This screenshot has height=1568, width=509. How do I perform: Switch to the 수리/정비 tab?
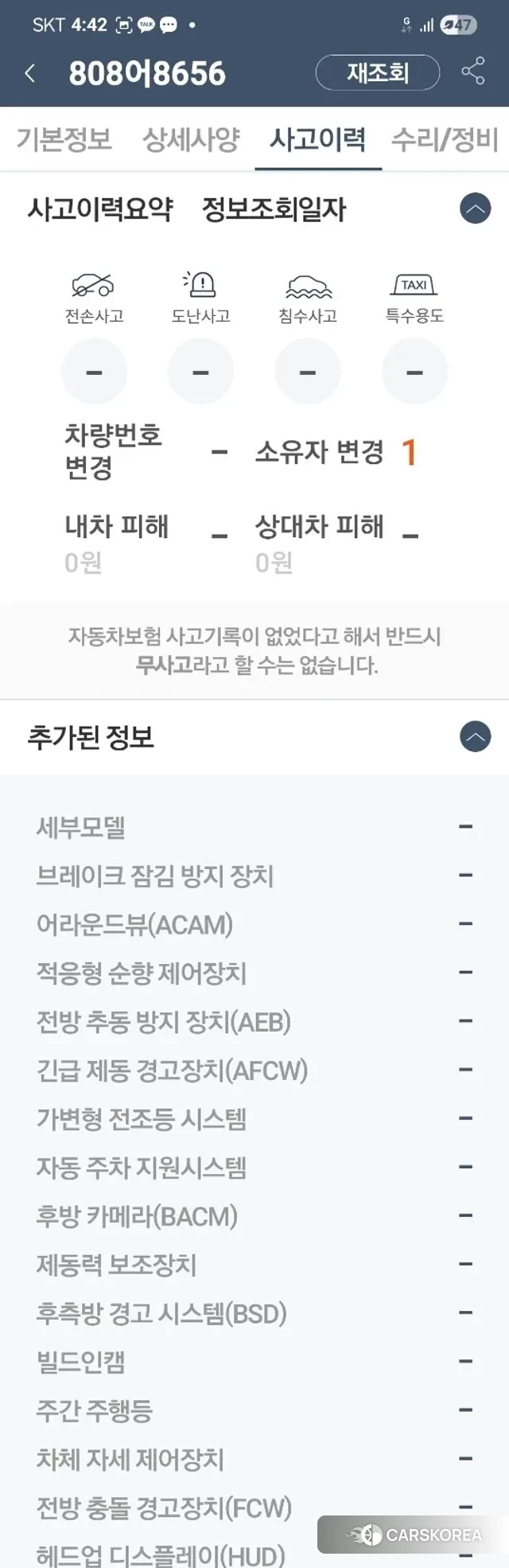coord(445,139)
